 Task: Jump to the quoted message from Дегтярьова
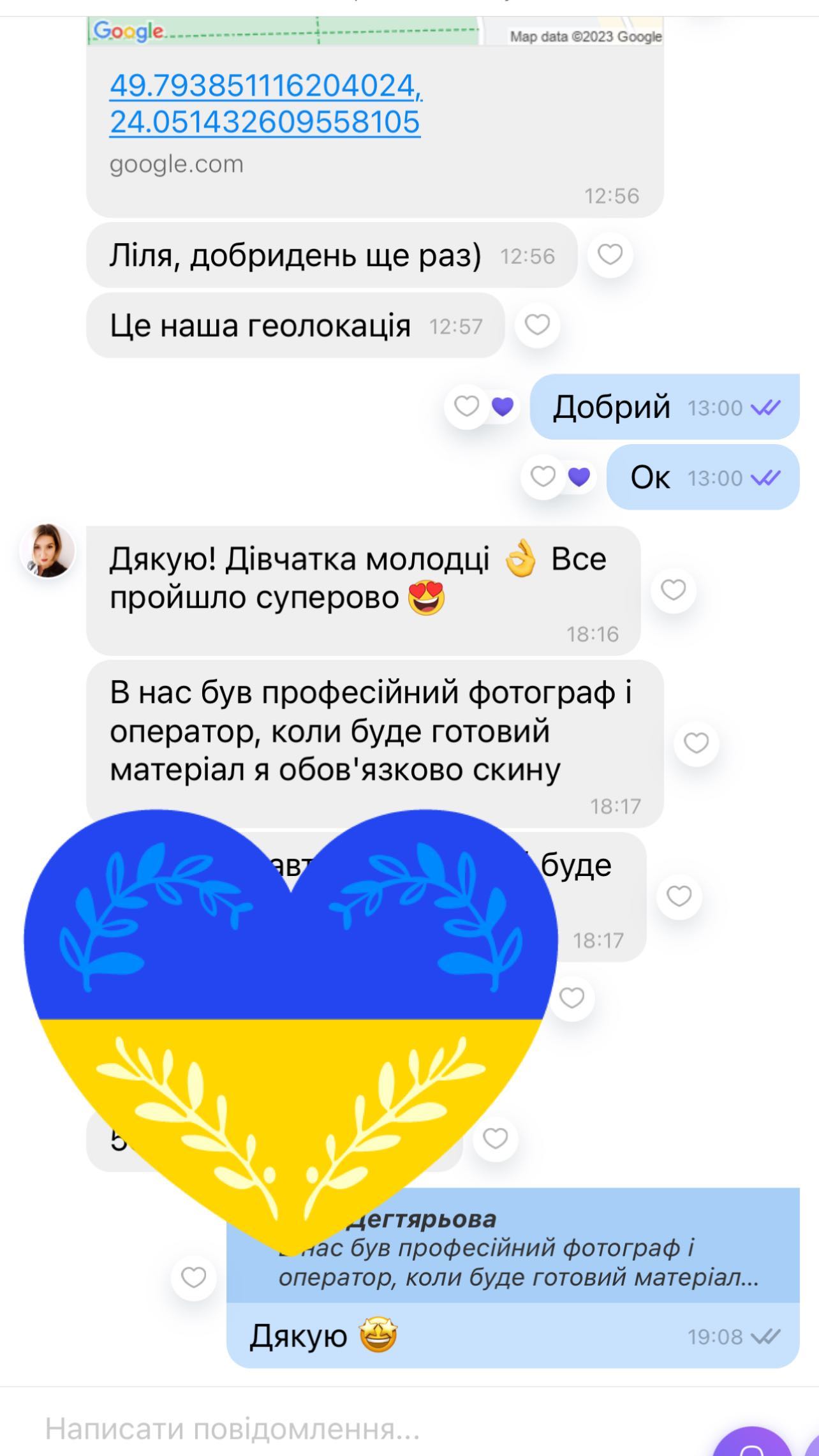(513, 1245)
